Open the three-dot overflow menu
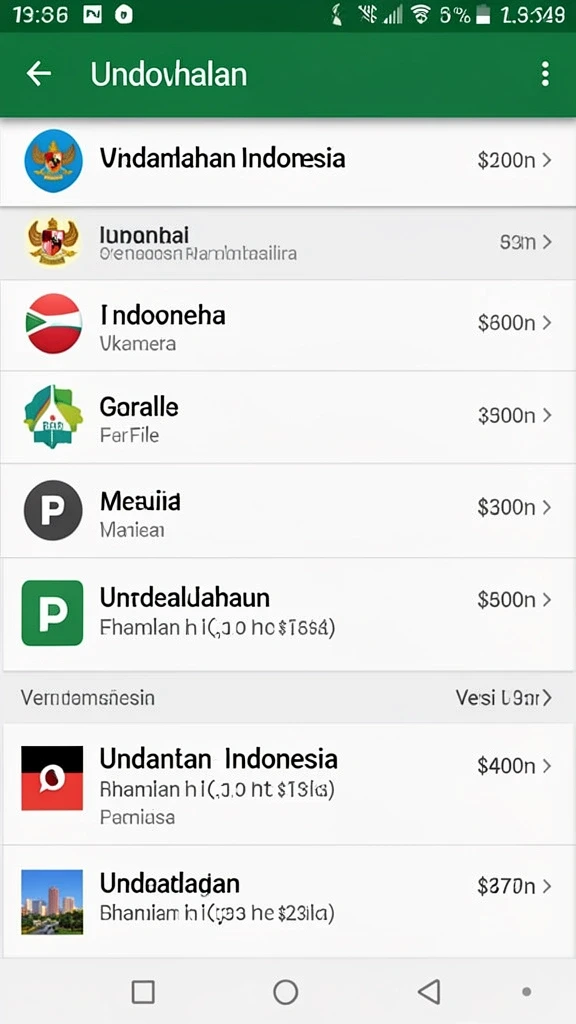 click(545, 74)
